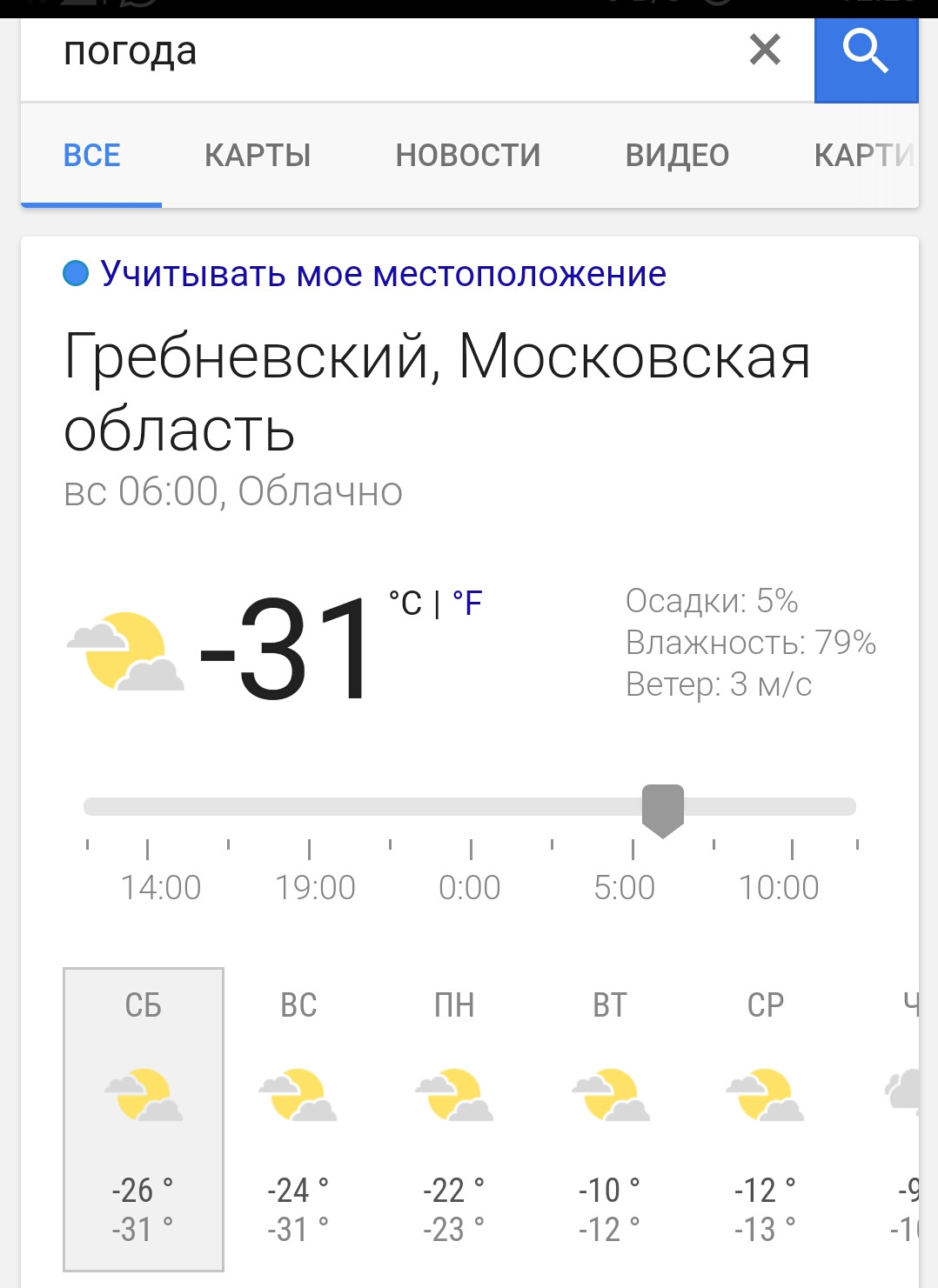The width and height of the screenshot is (938, 1288).
Task: Tap «Учитывать мое местоположение» link
Action: pos(383,274)
